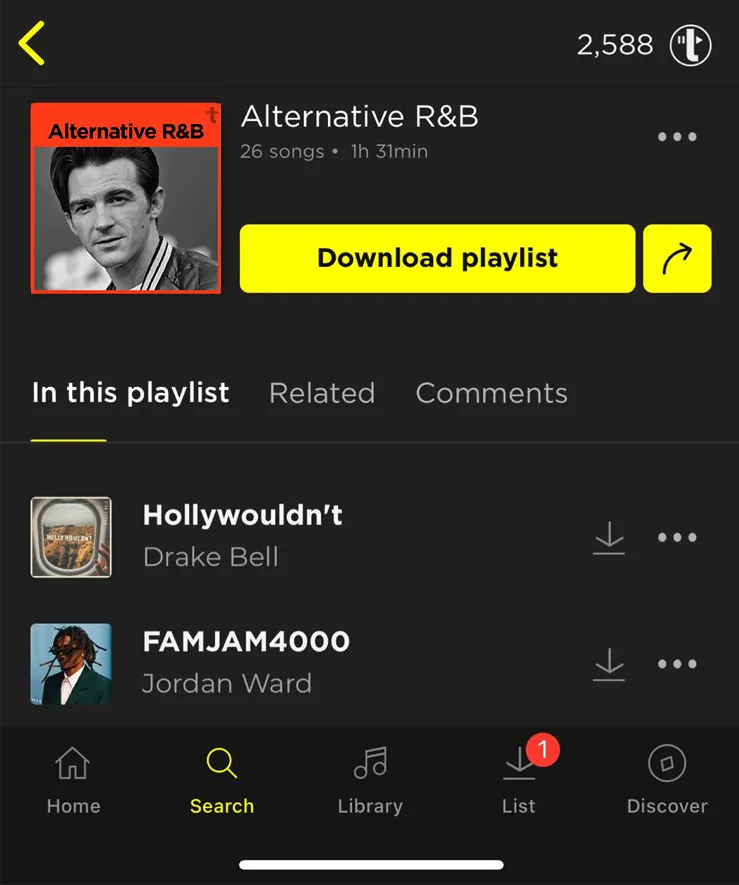Open more options for Hollywouldn't
The height and width of the screenshot is (885, 739).
coord(677,538)
